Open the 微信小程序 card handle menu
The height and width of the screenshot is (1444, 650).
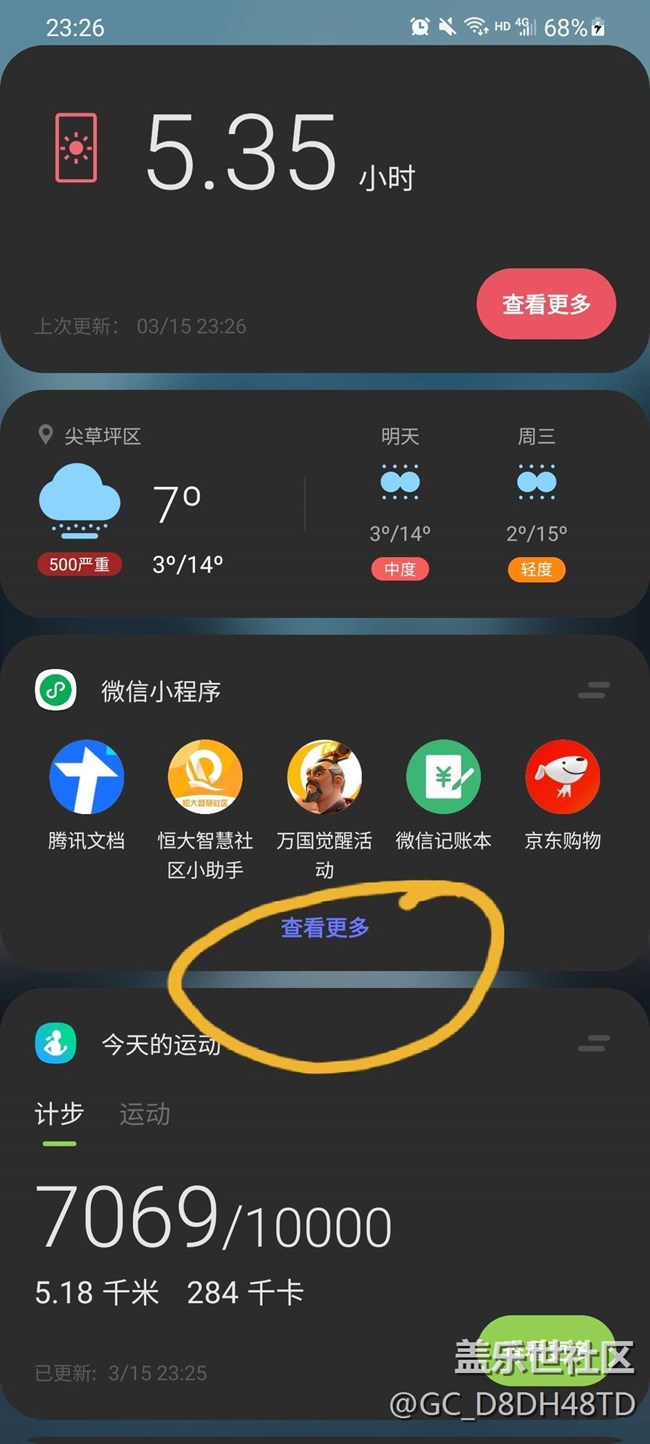pyautogui.click(x=593, y=690)
